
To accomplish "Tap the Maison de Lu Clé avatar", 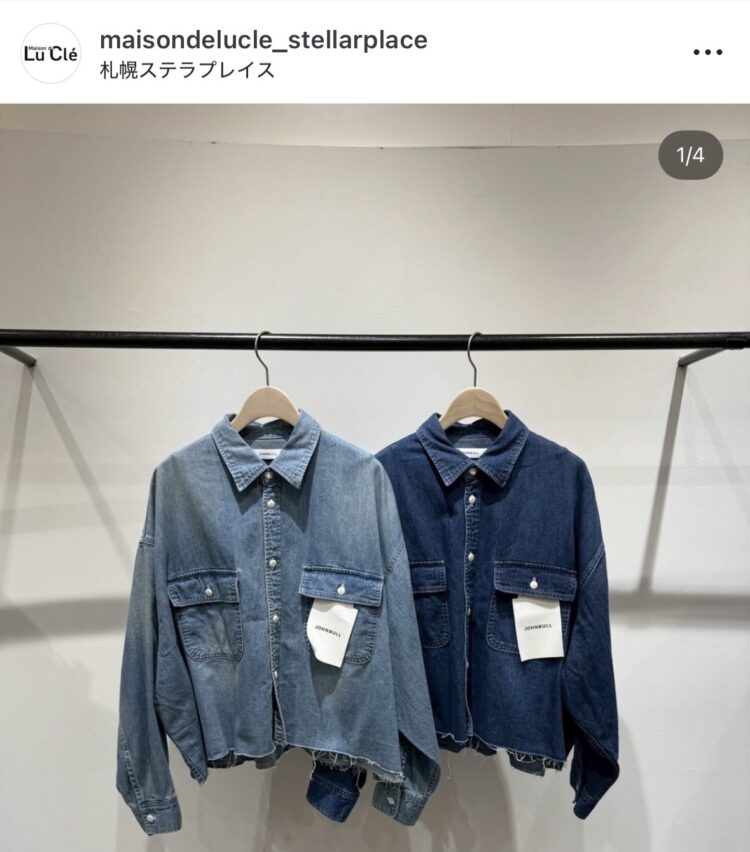I will click(x=51, y=53).
